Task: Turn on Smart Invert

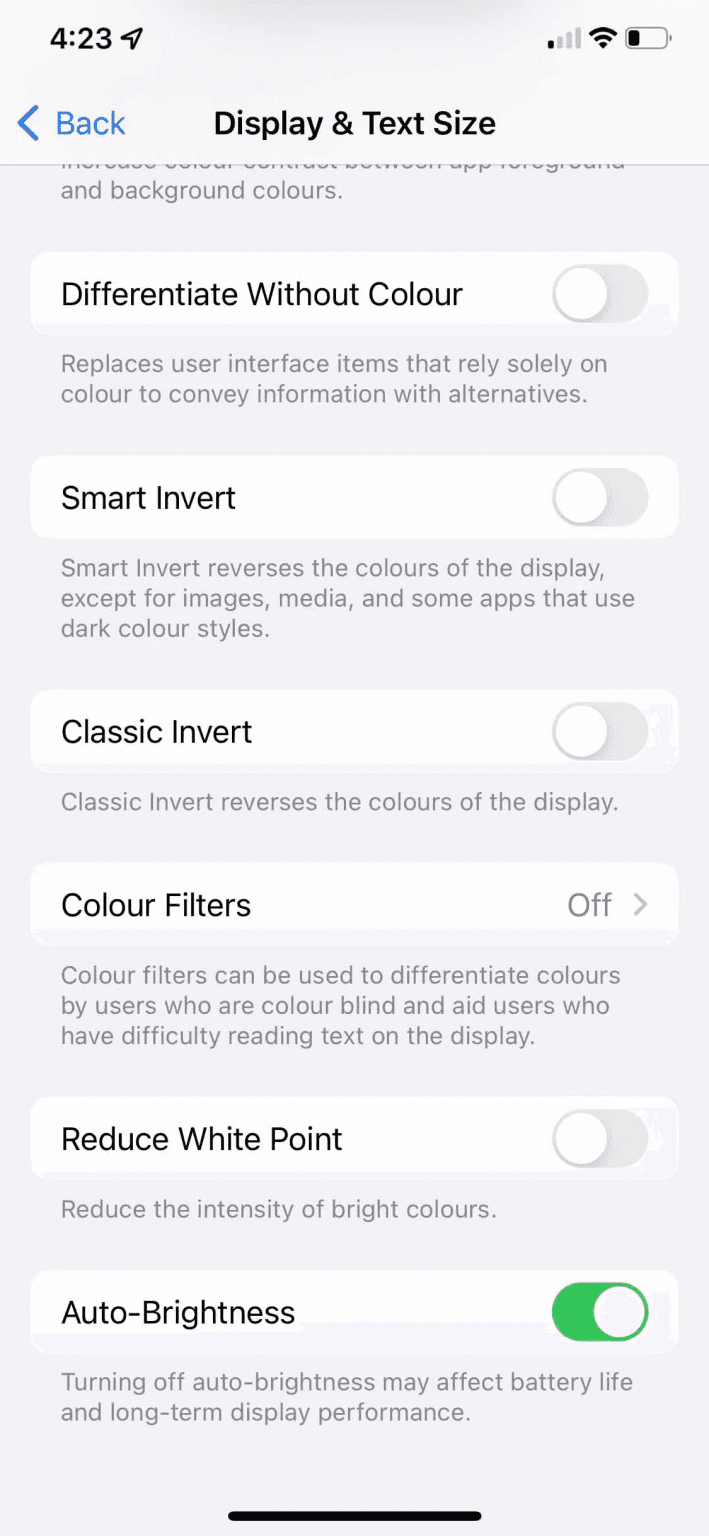Action: [600, 497]
